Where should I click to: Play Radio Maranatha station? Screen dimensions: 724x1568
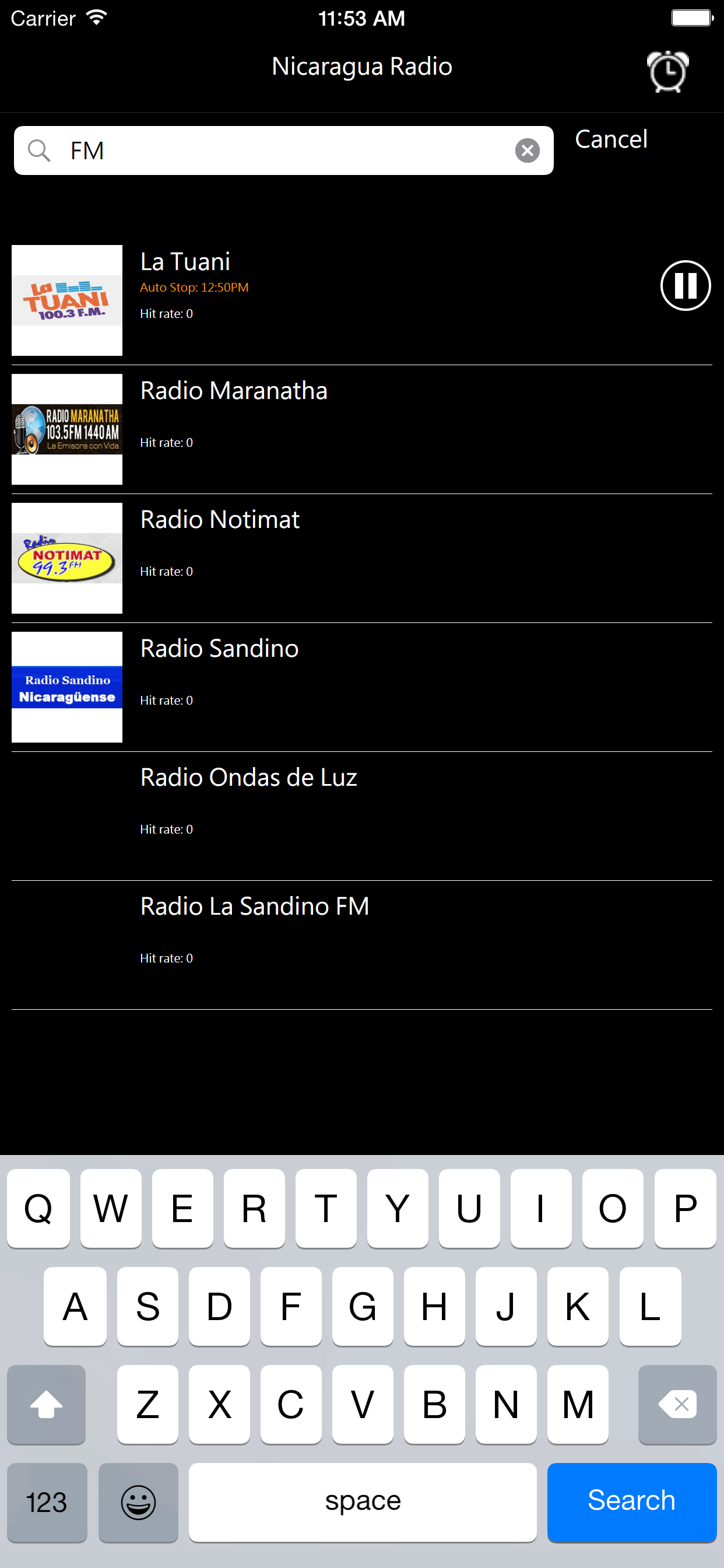(x=362, y=429)
